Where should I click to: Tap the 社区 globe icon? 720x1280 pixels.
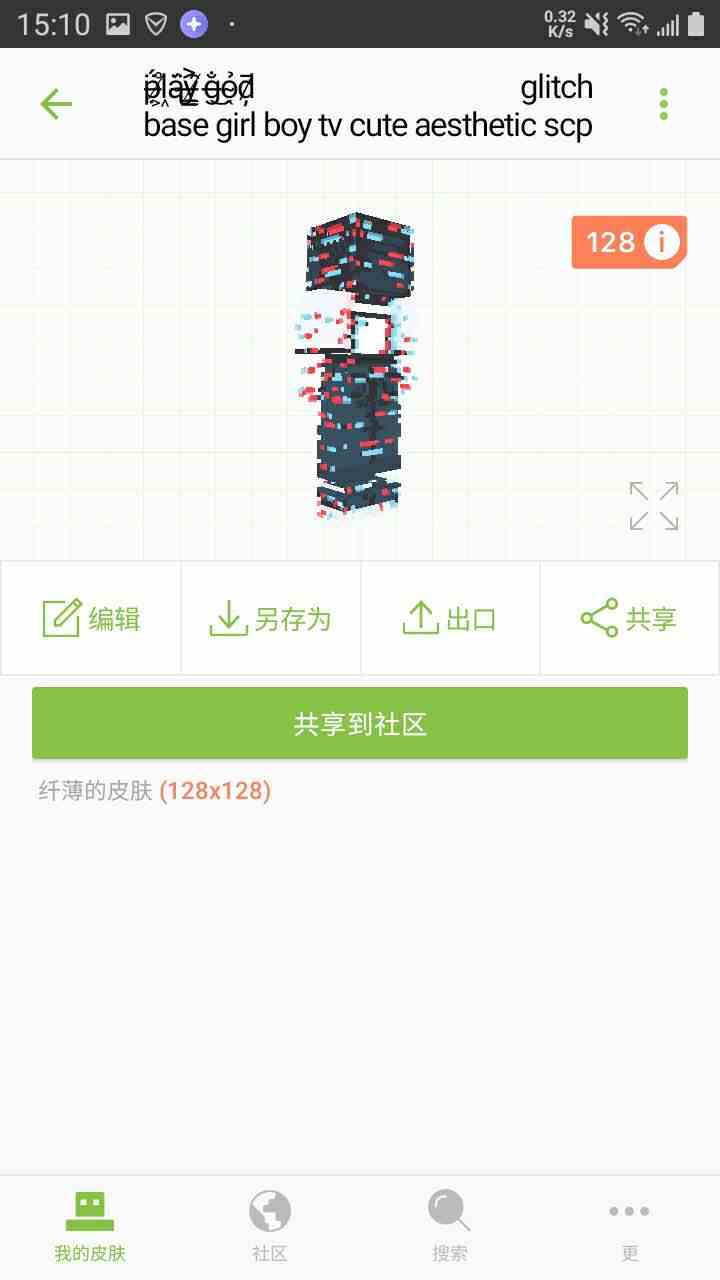[269, 1210]
